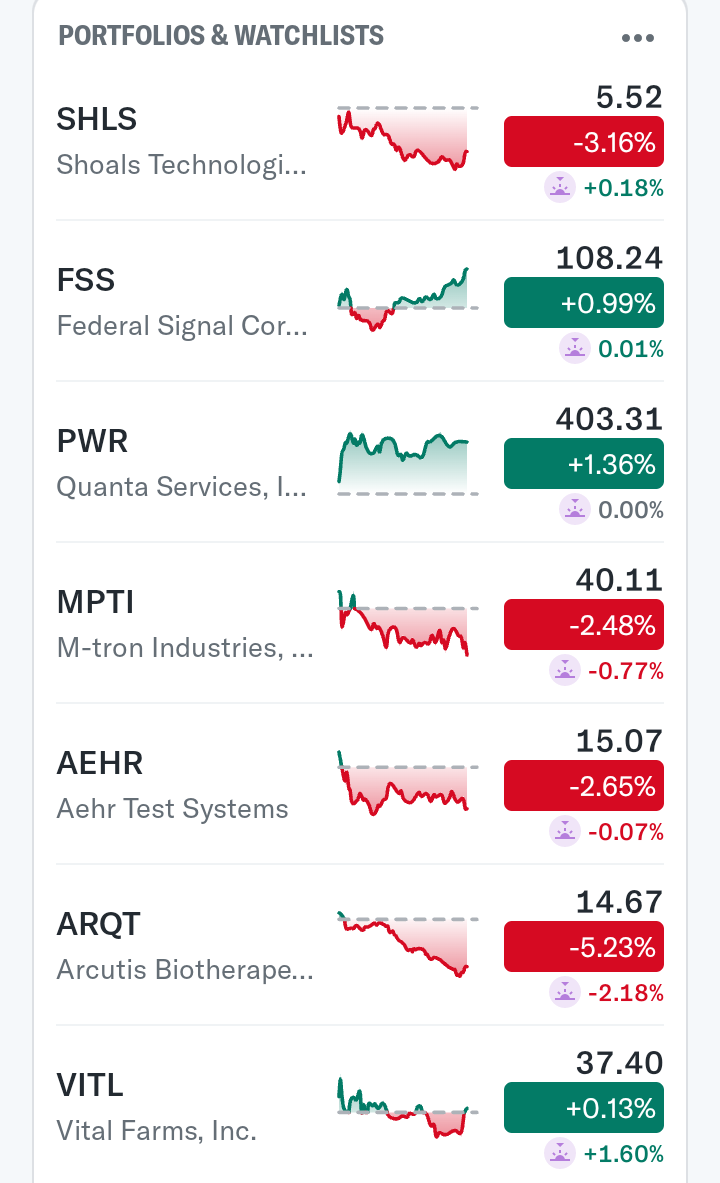This screenshot has height=1183, width=720.
Task: View ARQT Arcutis Biotherapeutics quote
Action: pos(360,945)
